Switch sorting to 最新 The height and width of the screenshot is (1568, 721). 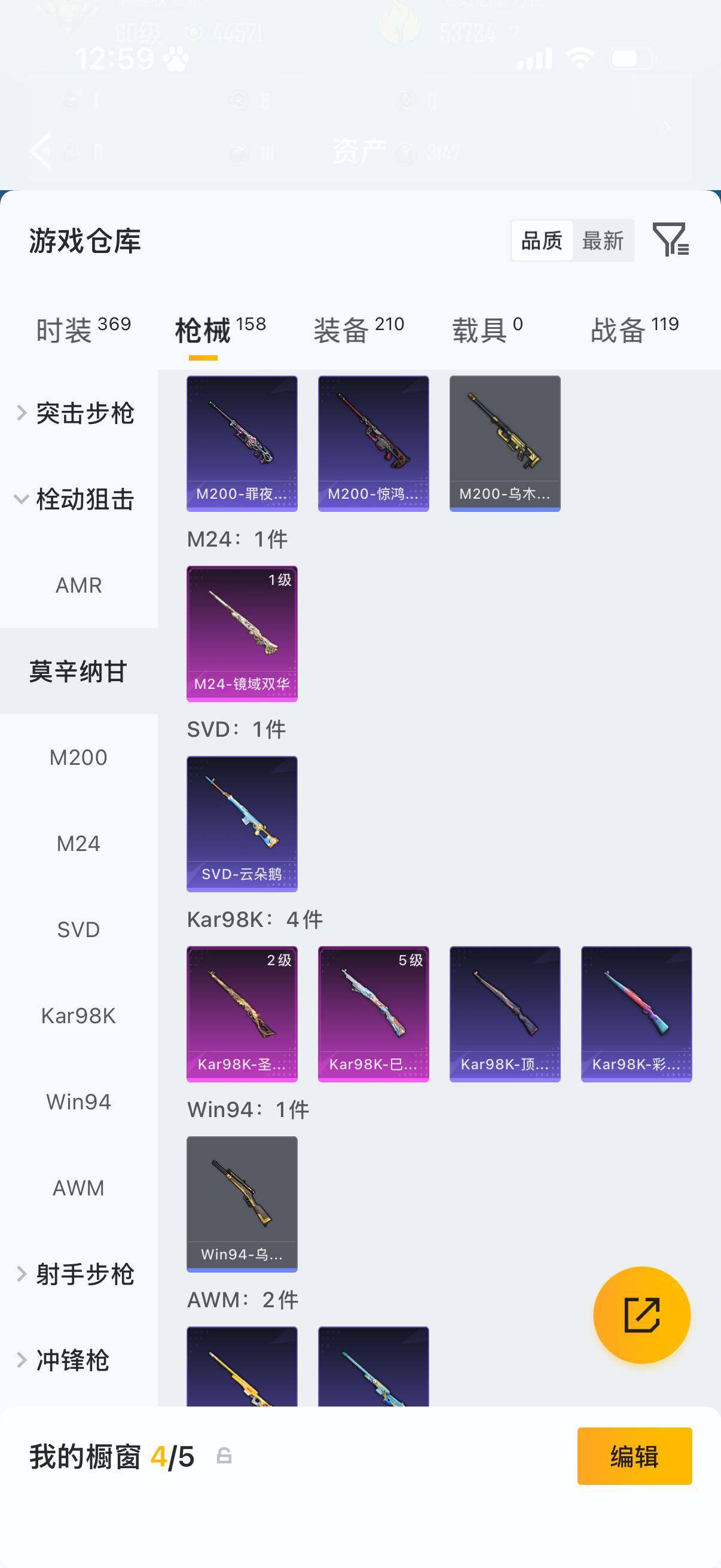click(x=604, y=241)
